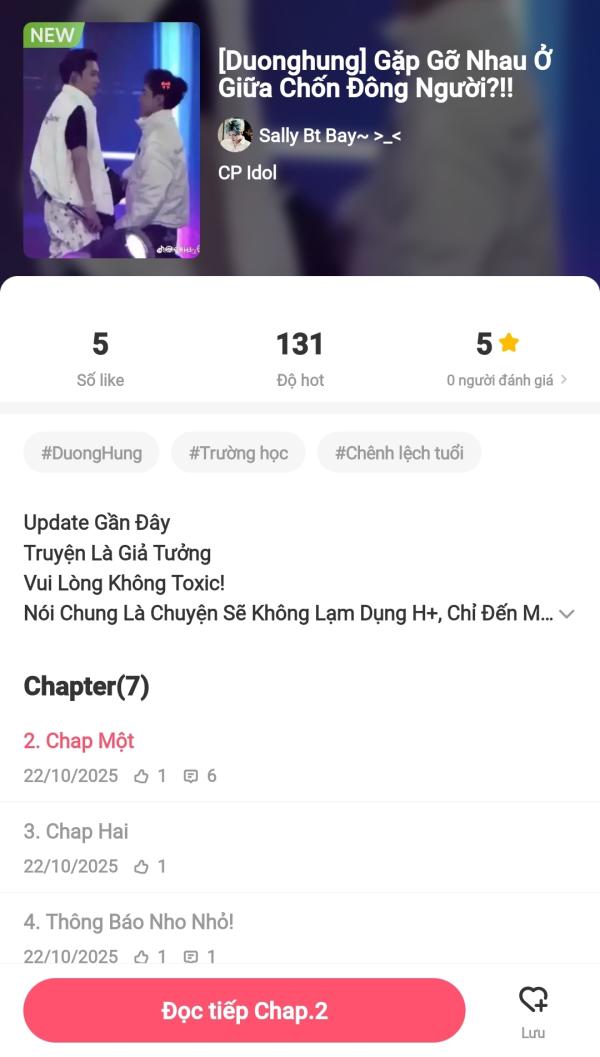The width and height of the screenshot is (600, 1057).
Task: Open chapter 2. Chap Một
Action: click(79, 741)
